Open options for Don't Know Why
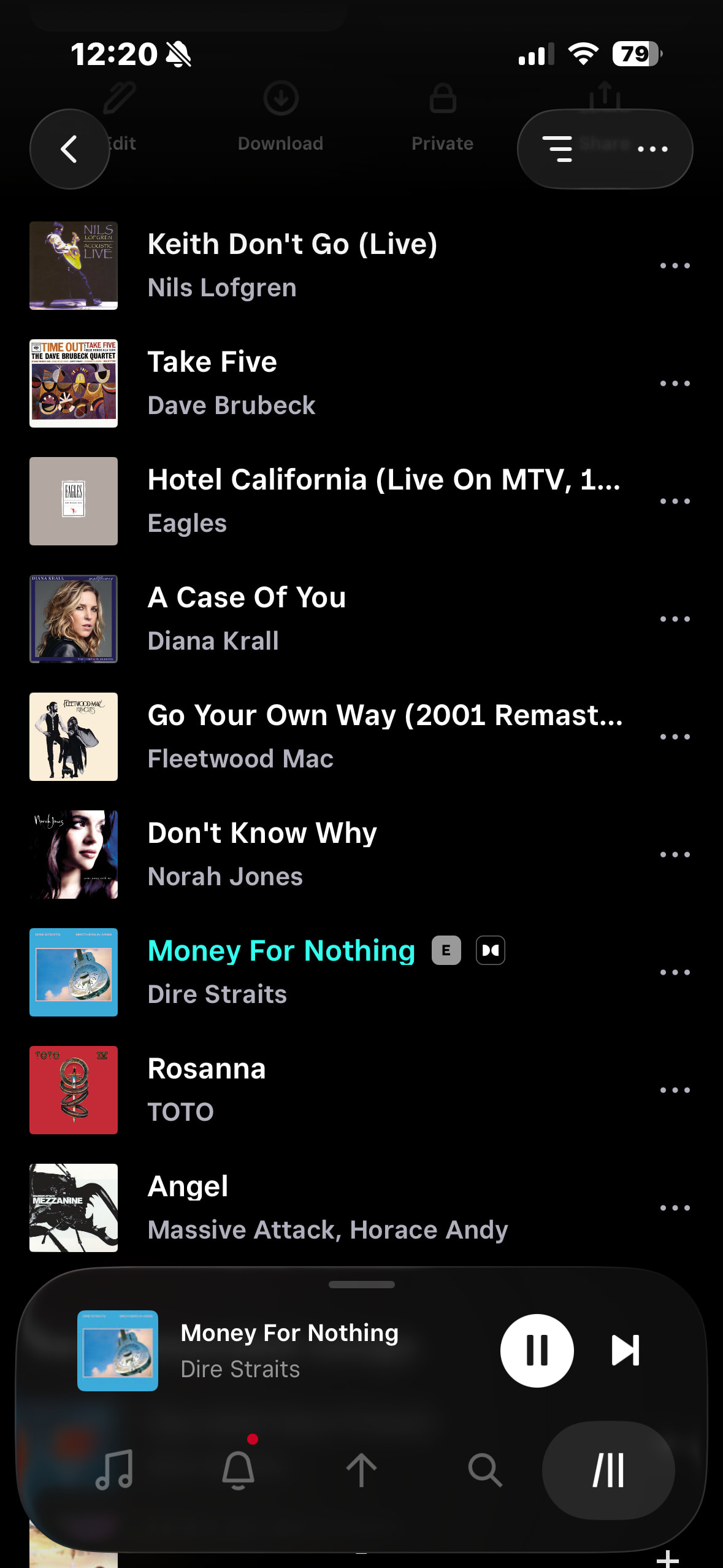723x1568 pixels. point(675,855)
